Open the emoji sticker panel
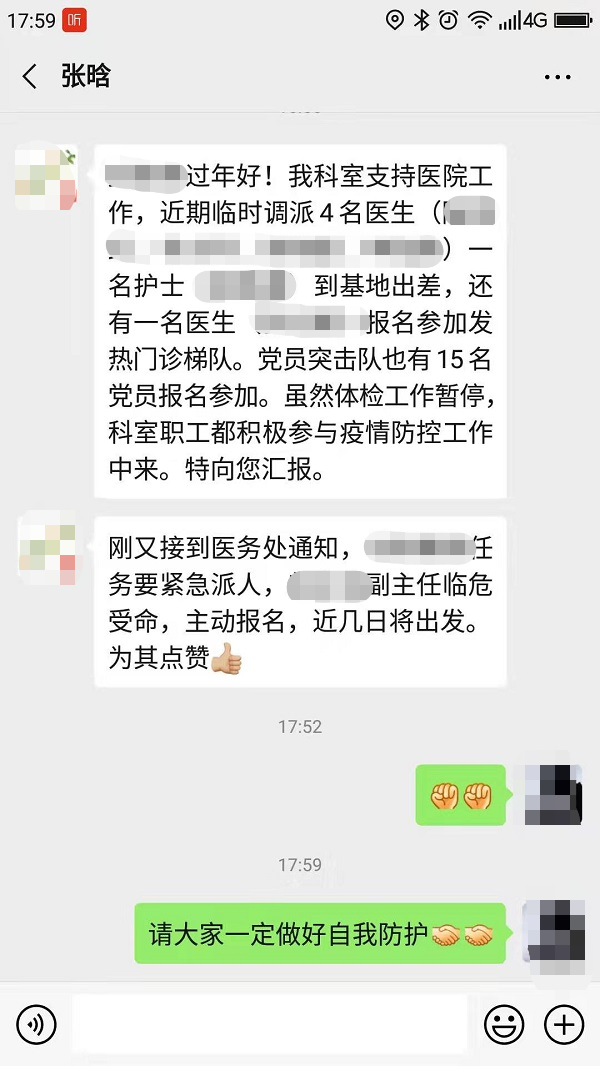600x1066 pixels. (504, 1024)
